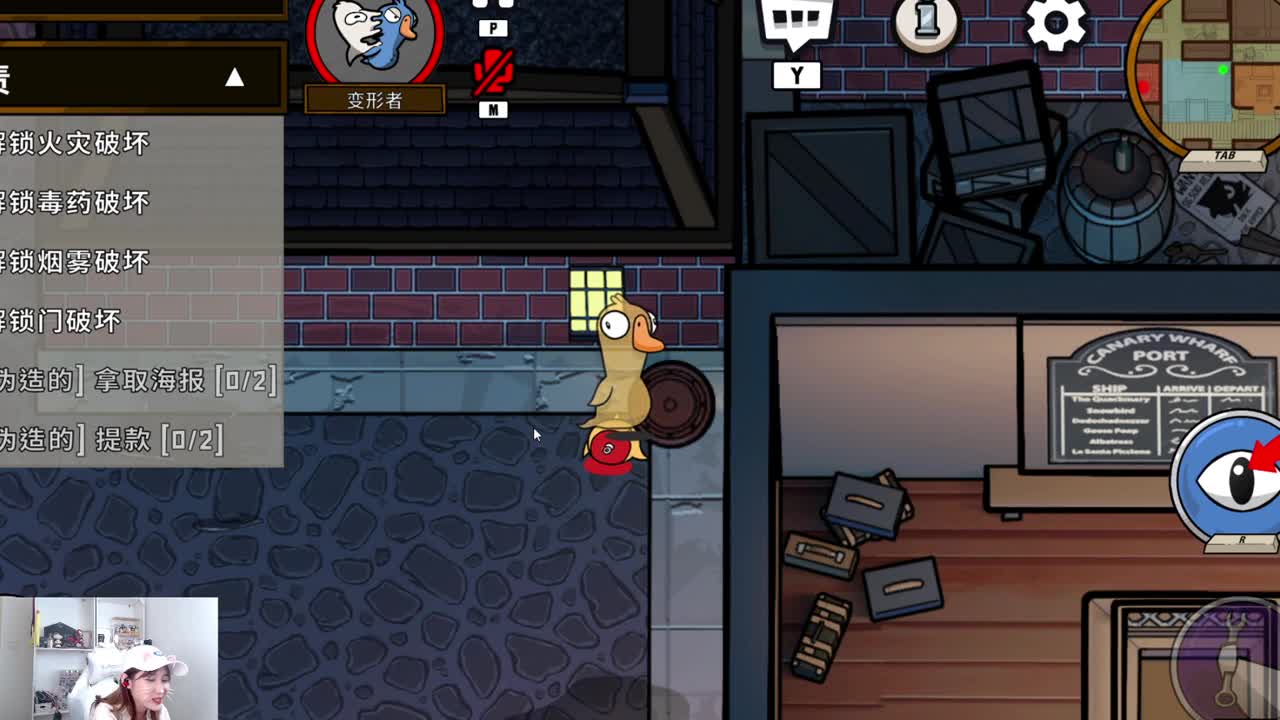
Task: Collapse the task list panel
Action: pos(234,78)
